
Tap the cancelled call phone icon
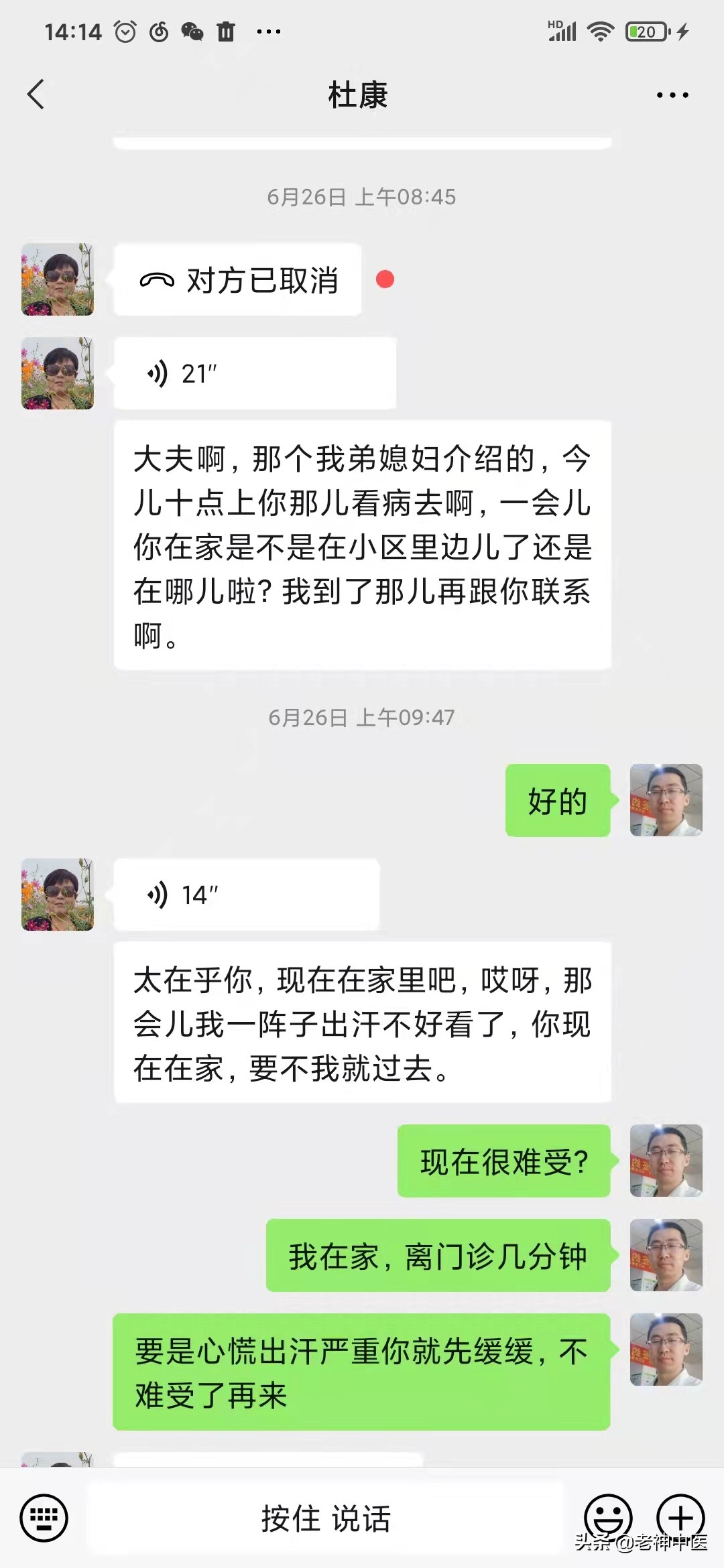(x=158, y=281)
